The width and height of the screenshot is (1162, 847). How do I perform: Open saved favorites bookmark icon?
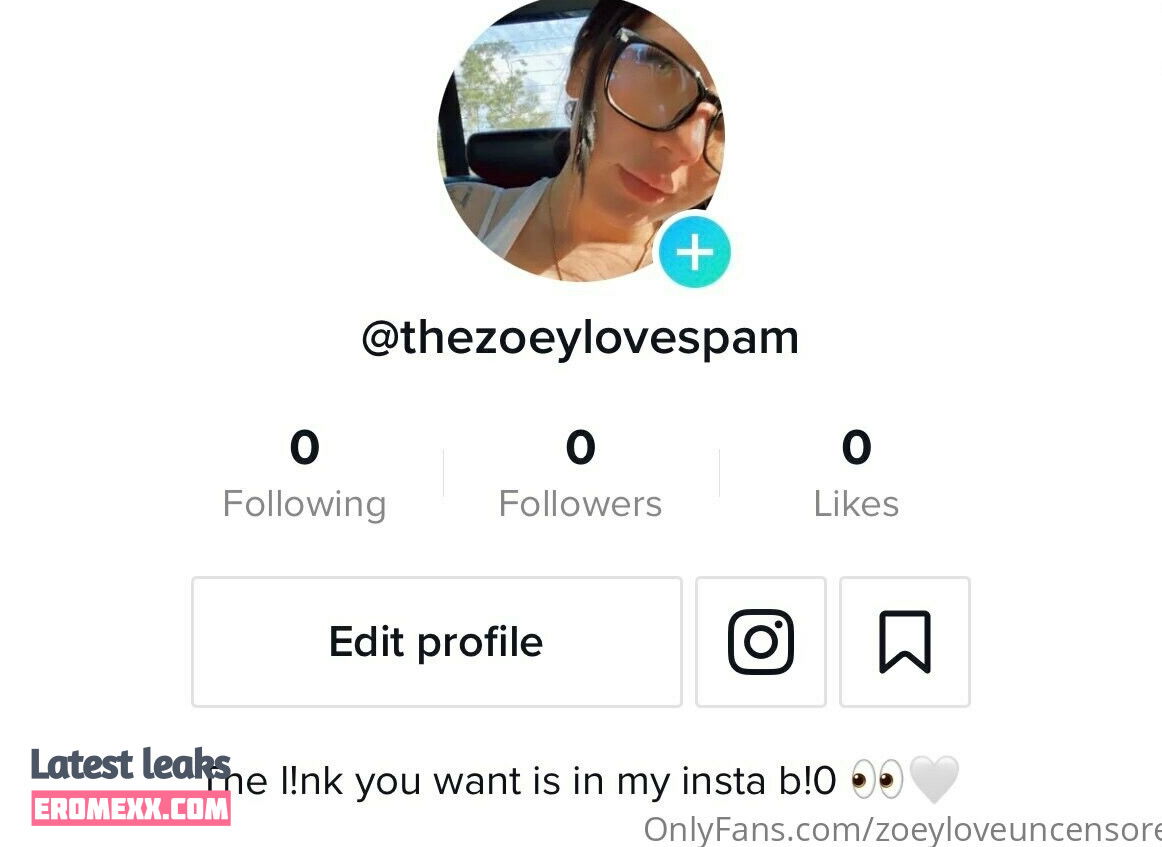click(x=904, y=641)
